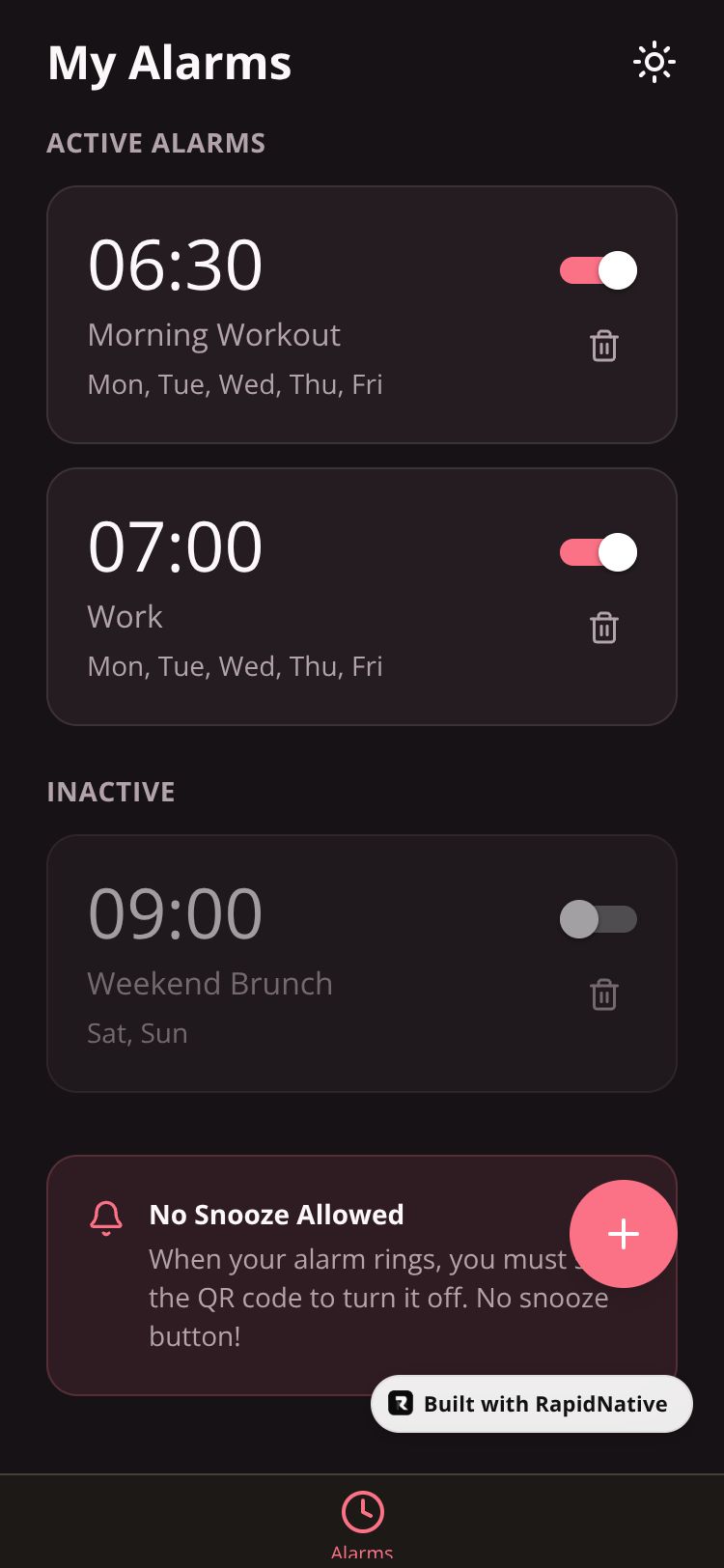Delete the Work alarm
The height and width of the screenshot is (1568, 724).
[604, 628]
